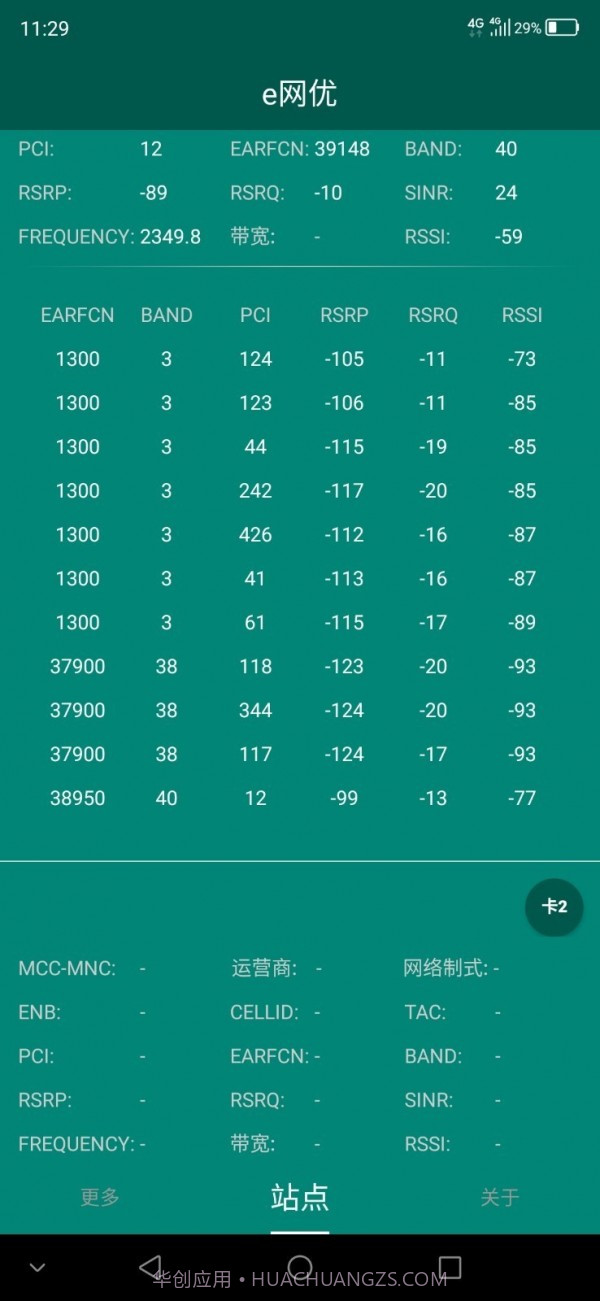The image size is (600, 1301).
Task: Open the 关于 tab
Action: pos(500,1197)
